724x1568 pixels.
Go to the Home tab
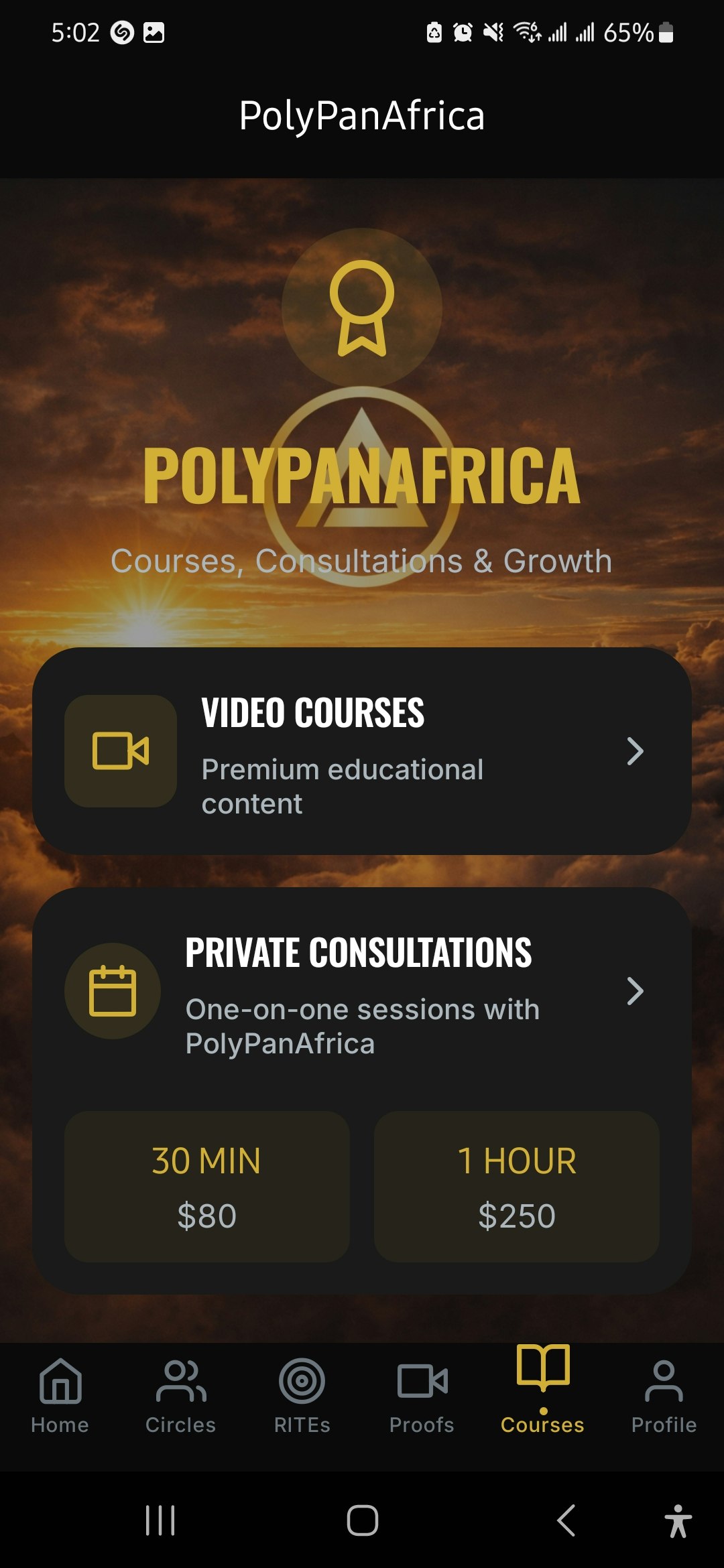[60, 1395]
